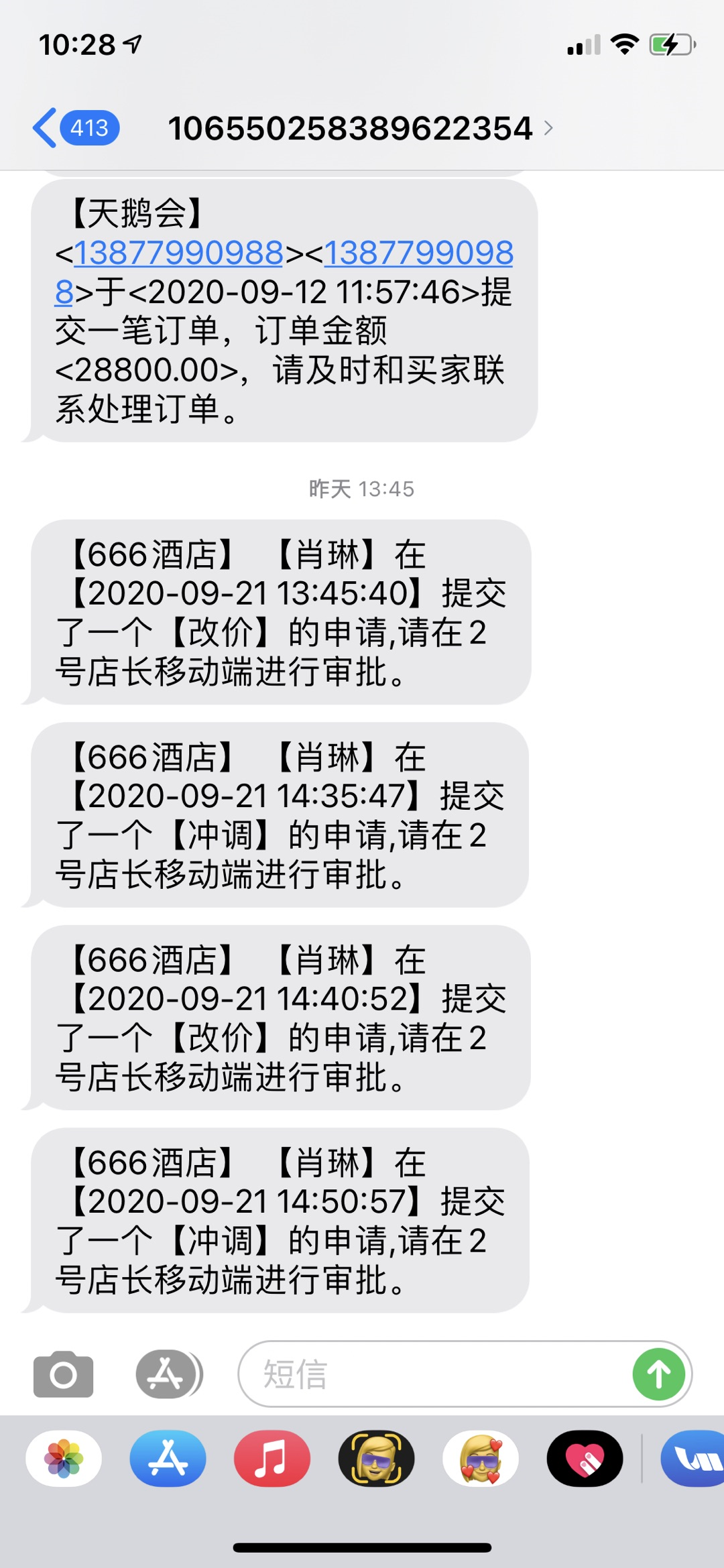
Task: Open the App Store iMessage app
Action: tap(168, 1458)
